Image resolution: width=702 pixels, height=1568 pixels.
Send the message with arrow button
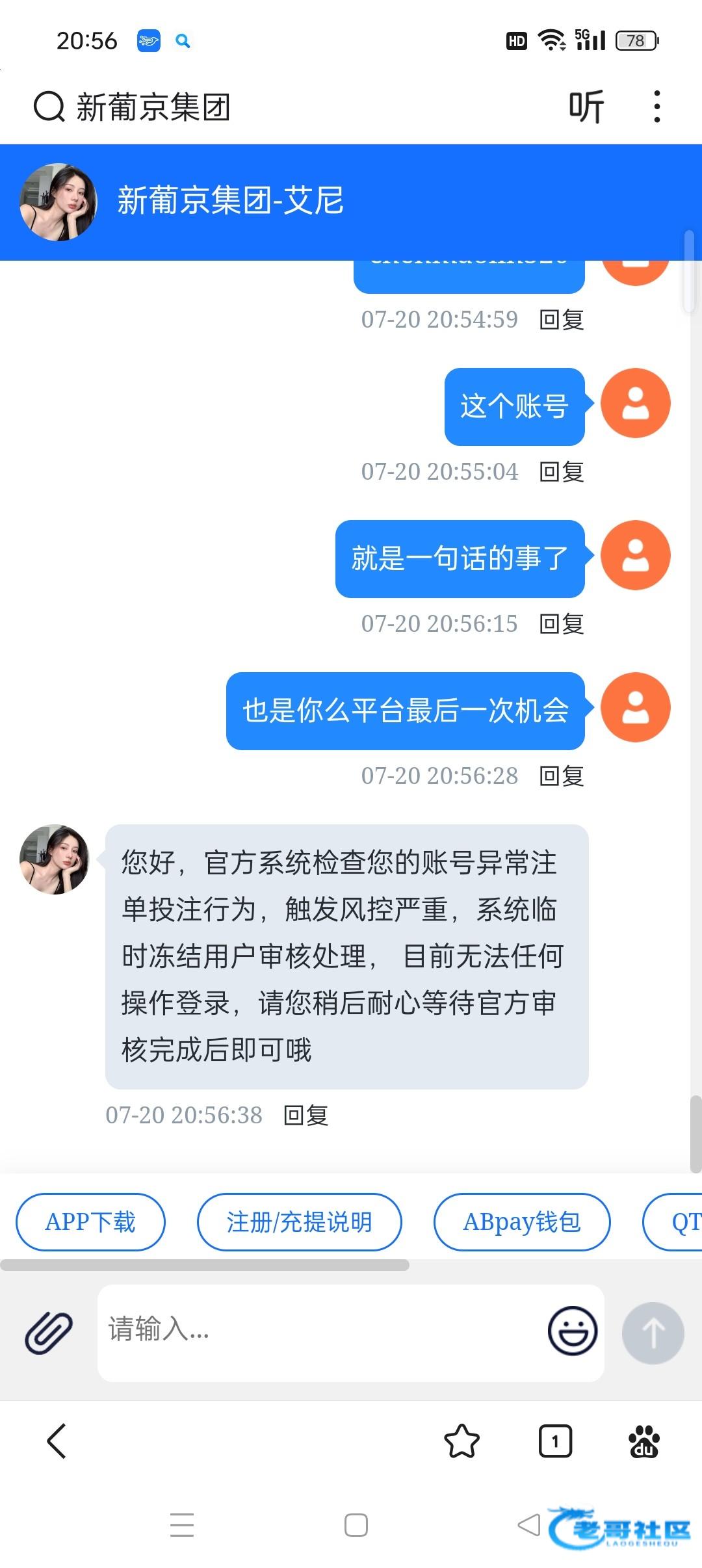[653, 1333]
